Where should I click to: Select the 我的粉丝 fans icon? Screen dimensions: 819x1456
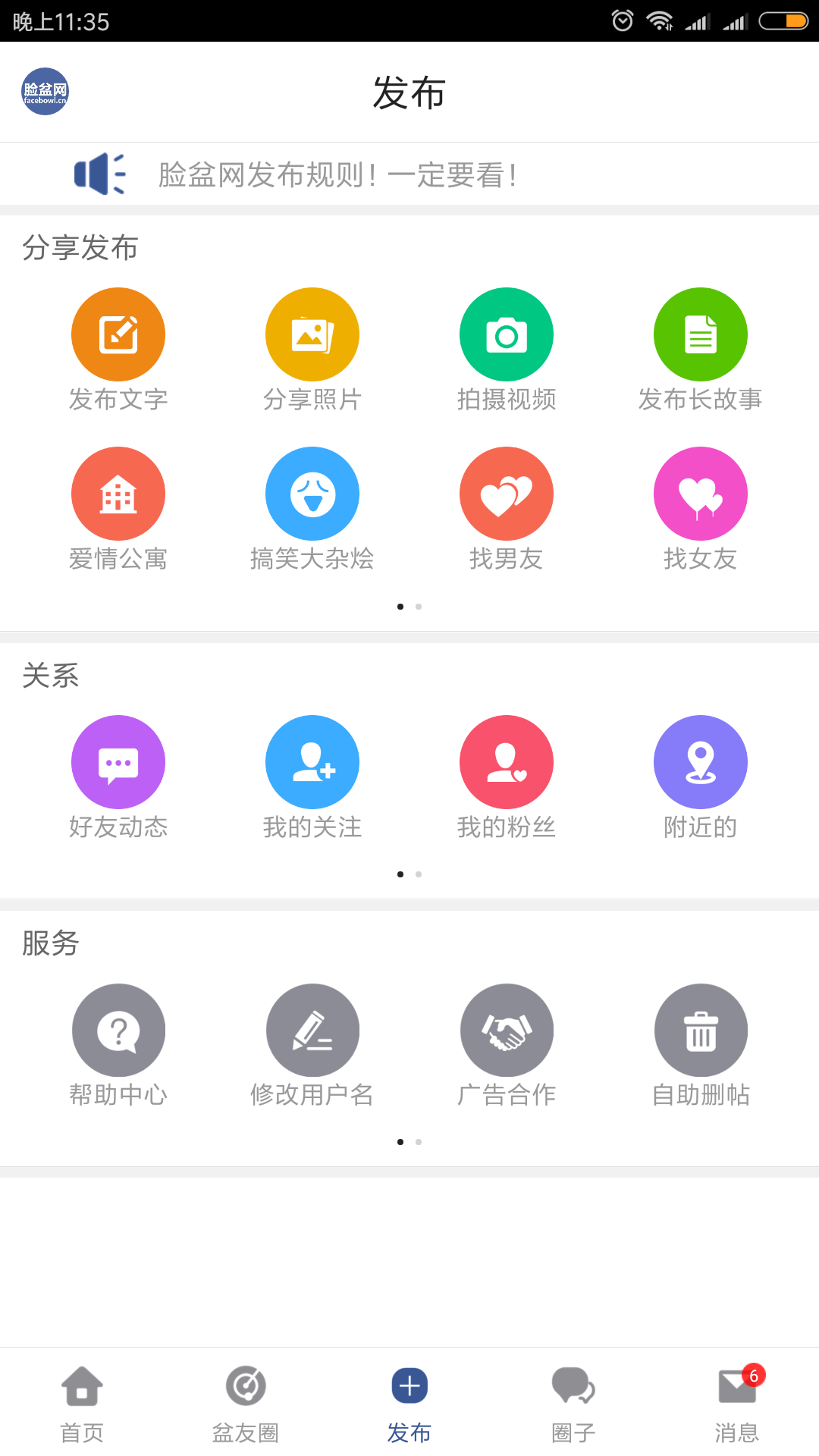[506, 762]
